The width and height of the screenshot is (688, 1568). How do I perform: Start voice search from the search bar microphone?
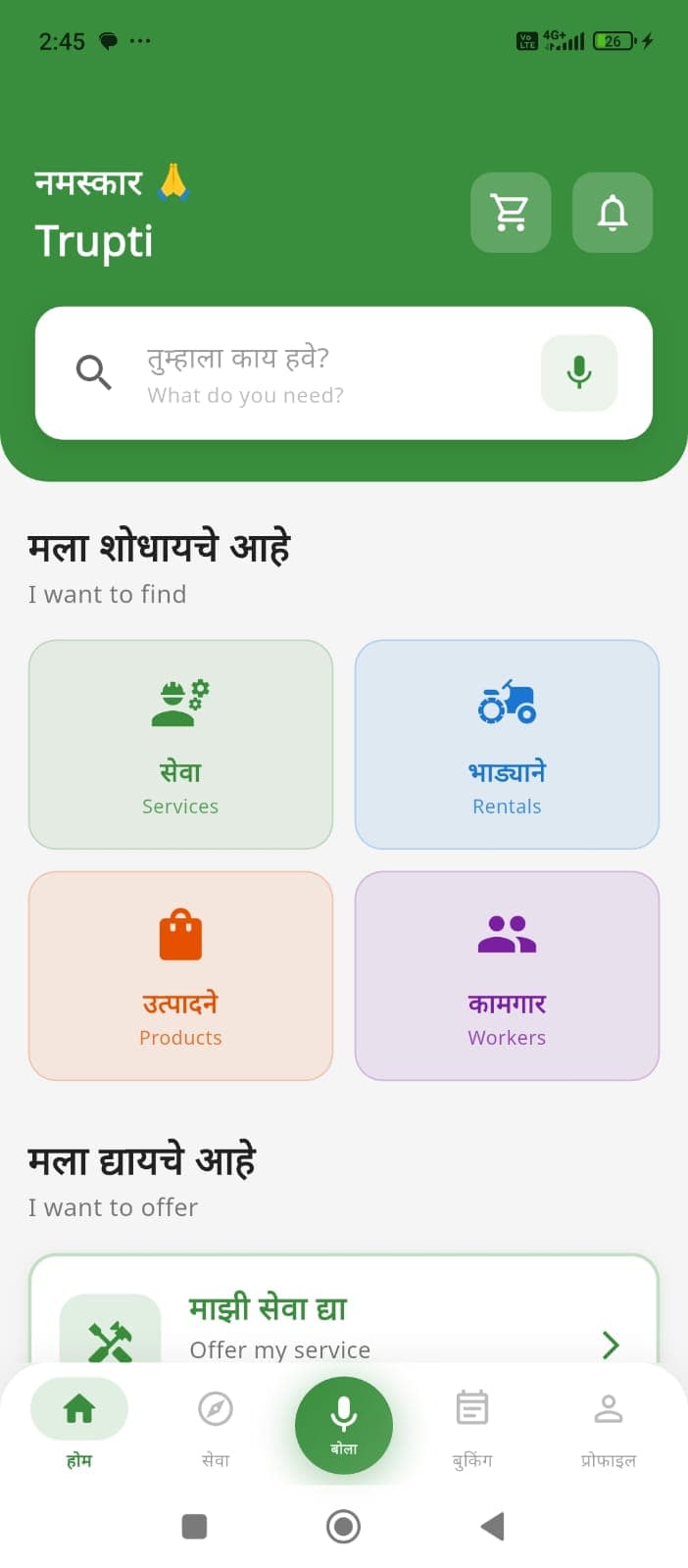click(579, 373)
